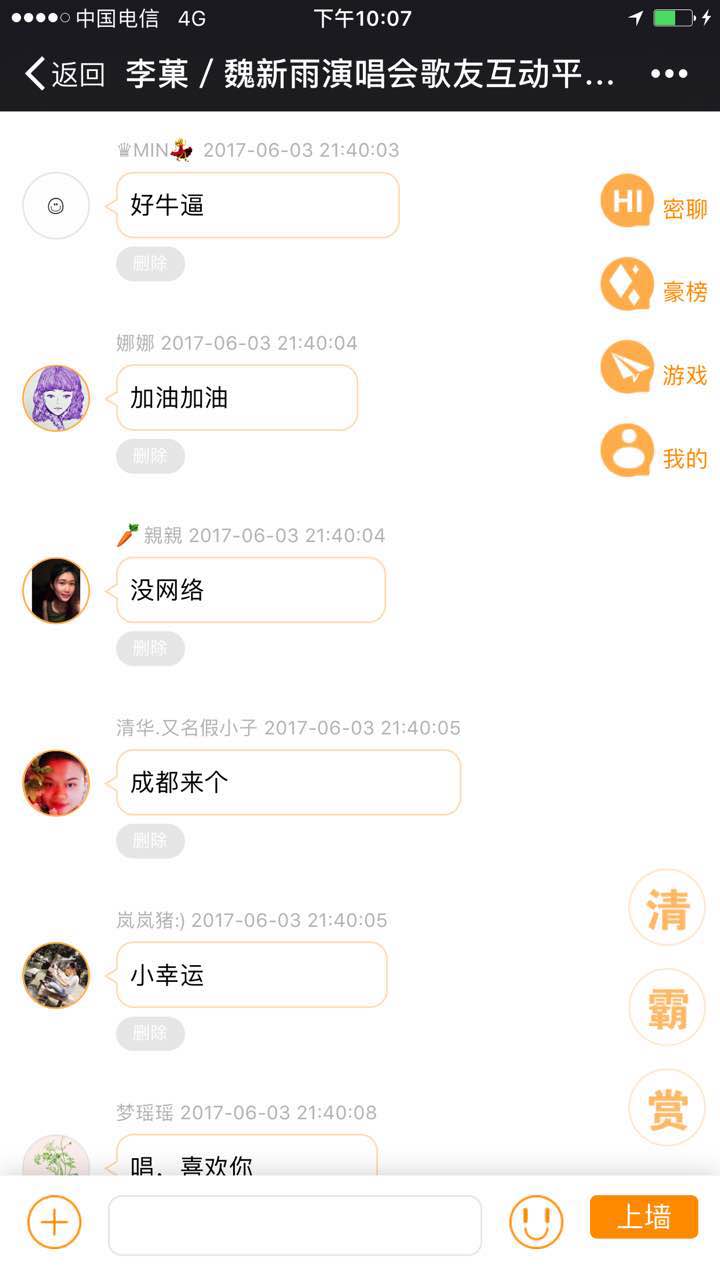Tap 上墙 to post to wall
This screenshot has height=1280, width=720.
(x=643, y=1216)
